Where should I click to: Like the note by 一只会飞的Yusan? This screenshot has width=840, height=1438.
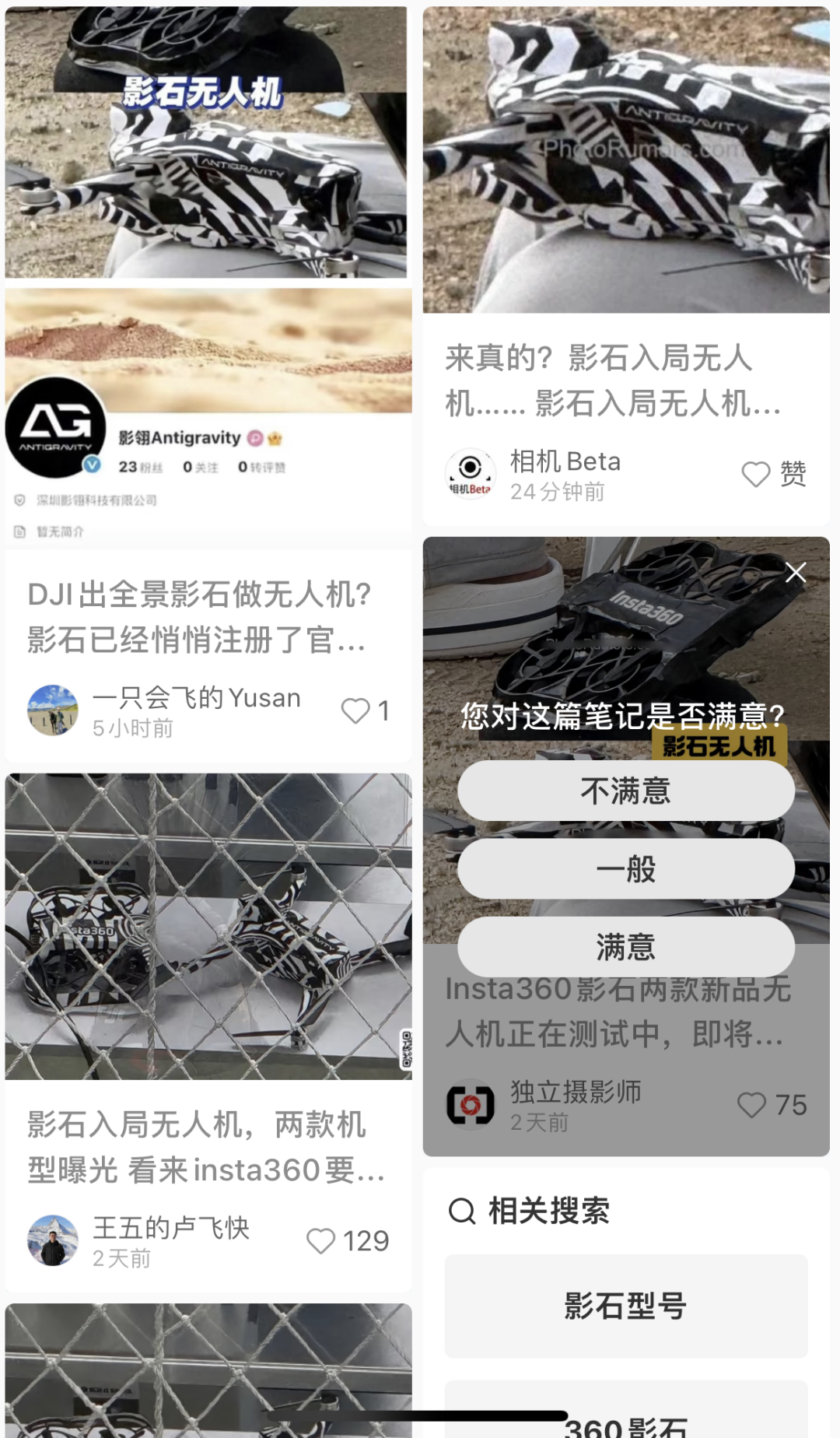(x=356, y=710)
